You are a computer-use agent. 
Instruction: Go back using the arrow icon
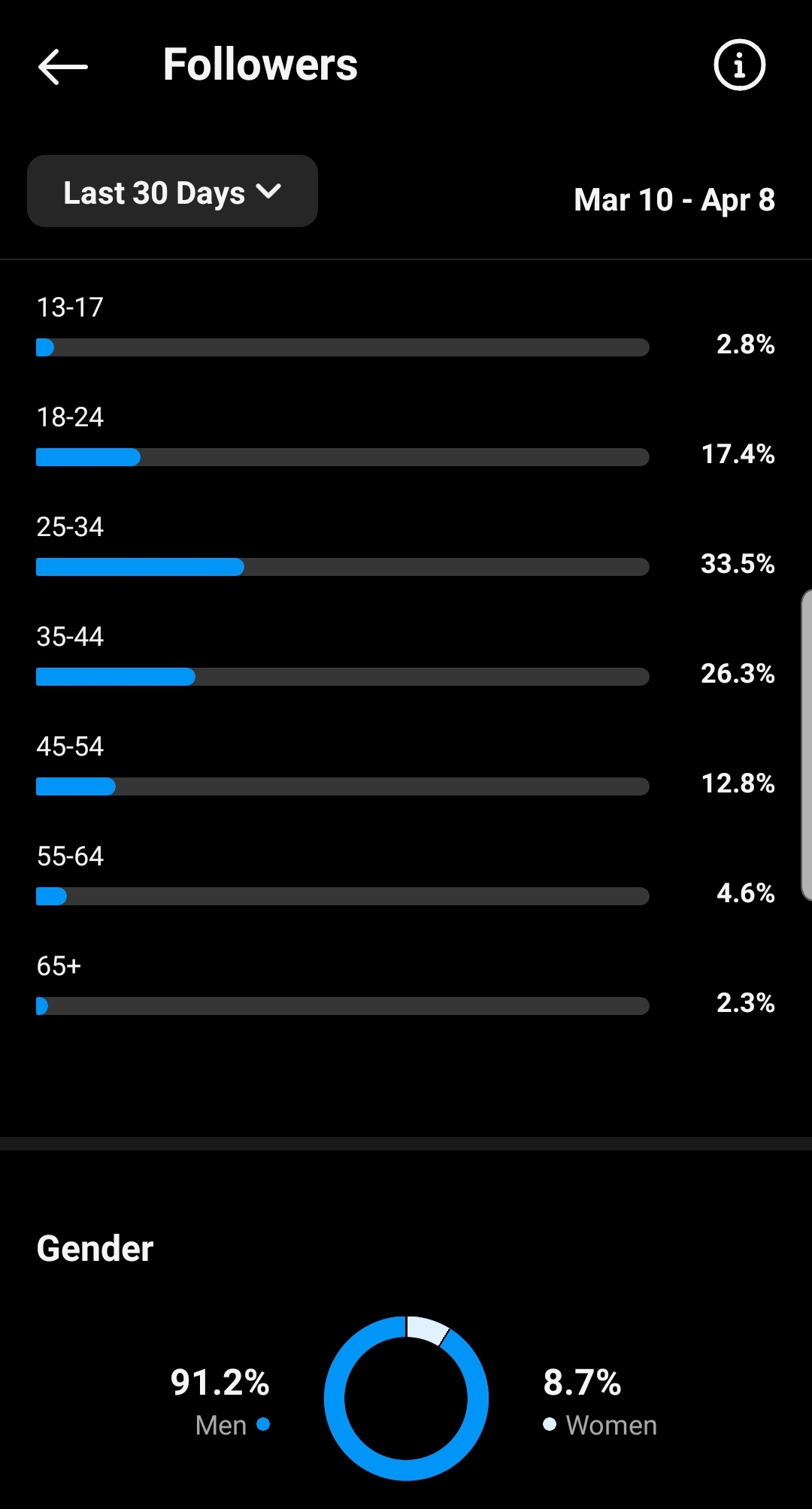click(63, 66)
